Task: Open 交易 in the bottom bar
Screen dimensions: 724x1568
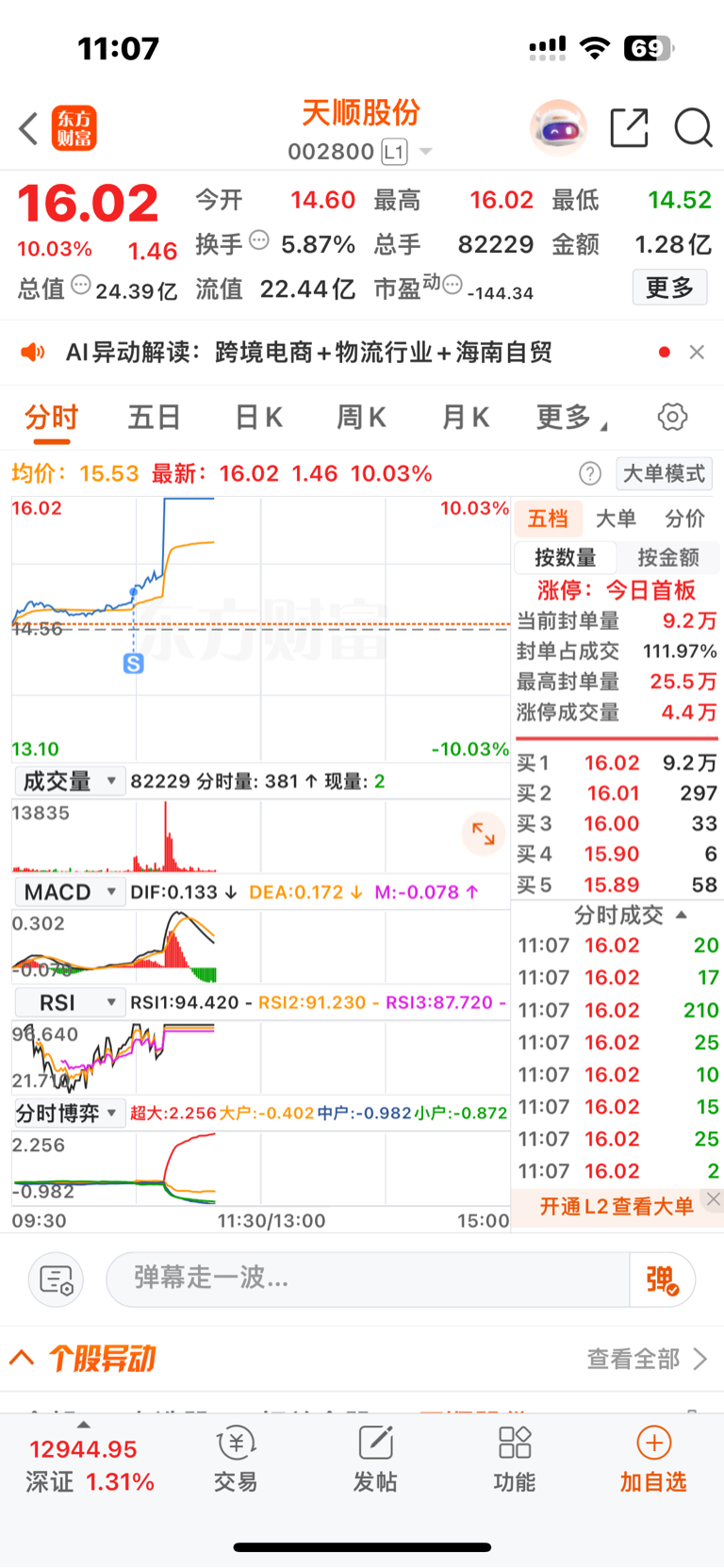Action: (x=236, y=1460)
